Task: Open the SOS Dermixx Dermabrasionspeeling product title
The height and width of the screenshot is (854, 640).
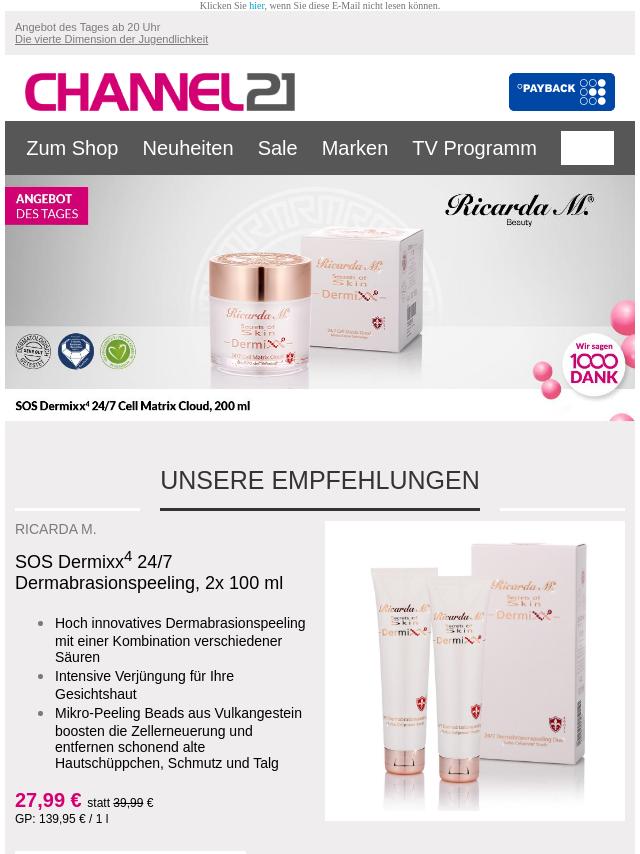Action: 149,572
